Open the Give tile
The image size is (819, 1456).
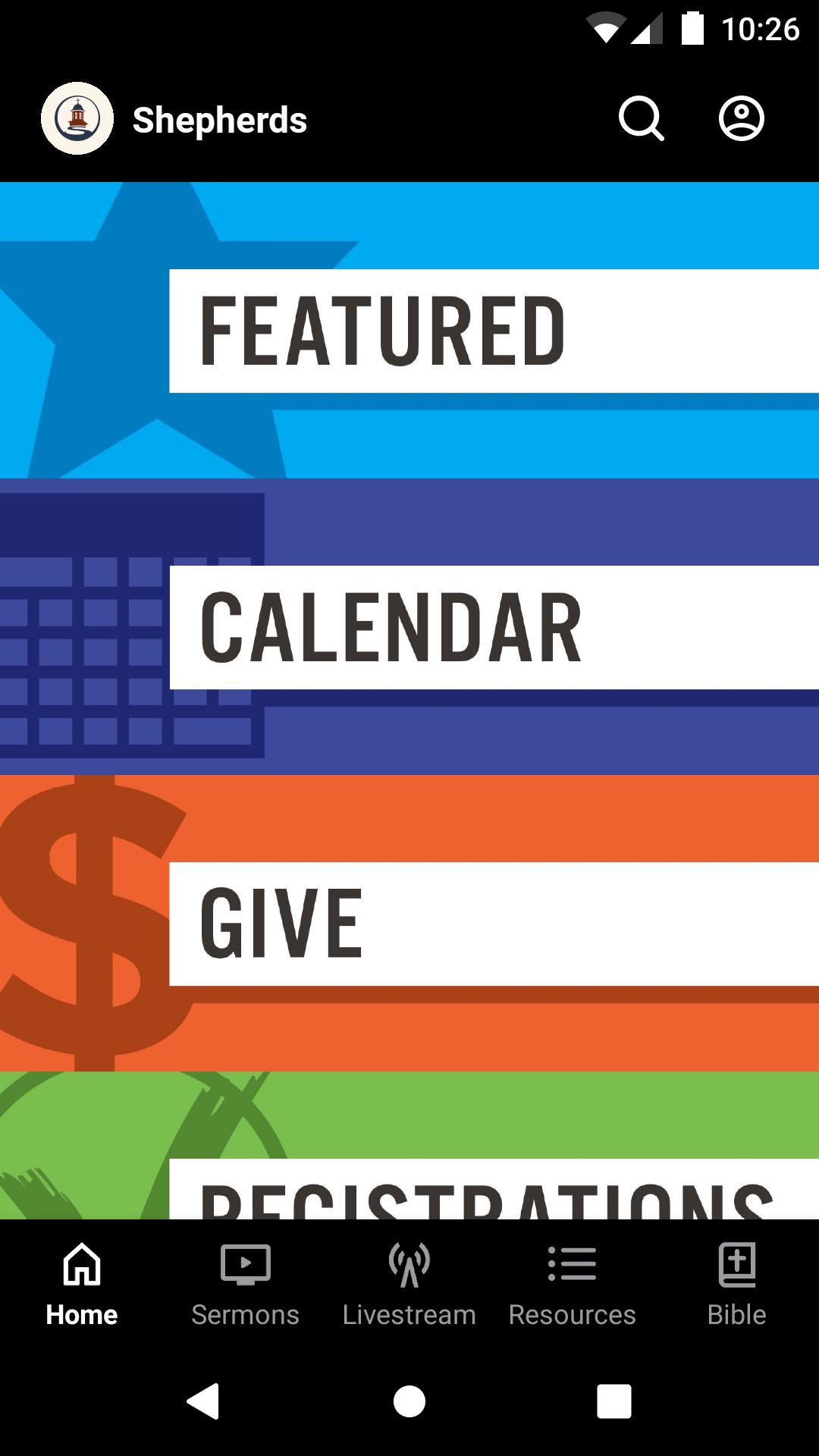click(x=409, y=923)
